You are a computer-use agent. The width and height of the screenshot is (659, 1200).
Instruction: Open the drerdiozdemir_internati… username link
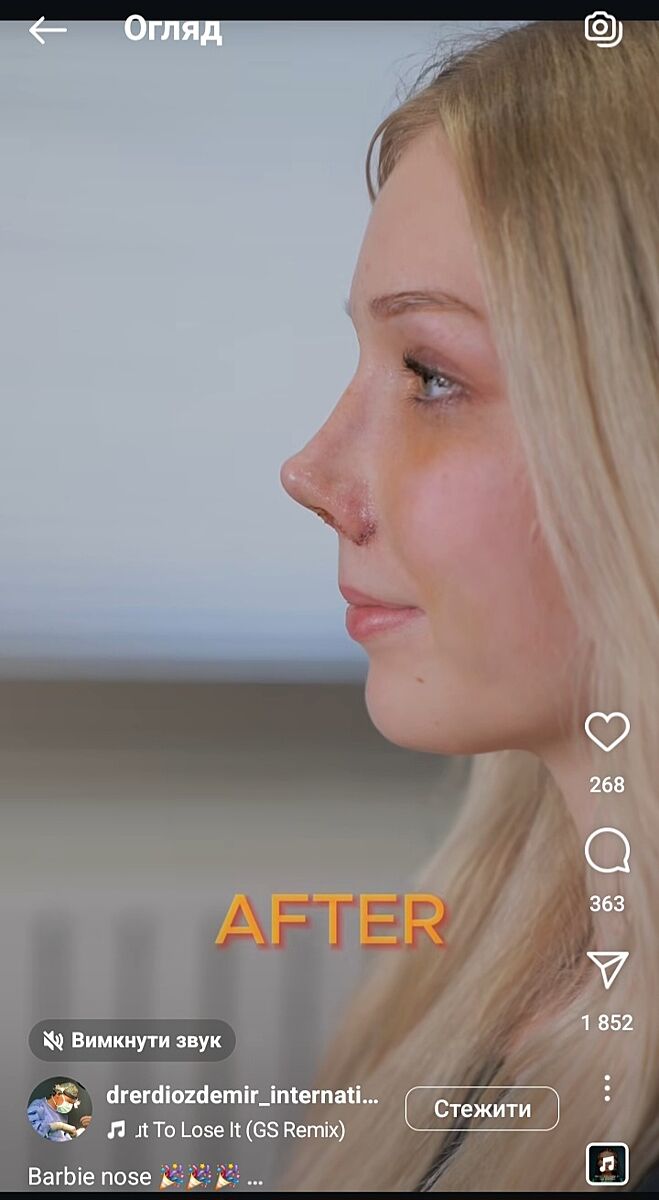pos(242,1096)
